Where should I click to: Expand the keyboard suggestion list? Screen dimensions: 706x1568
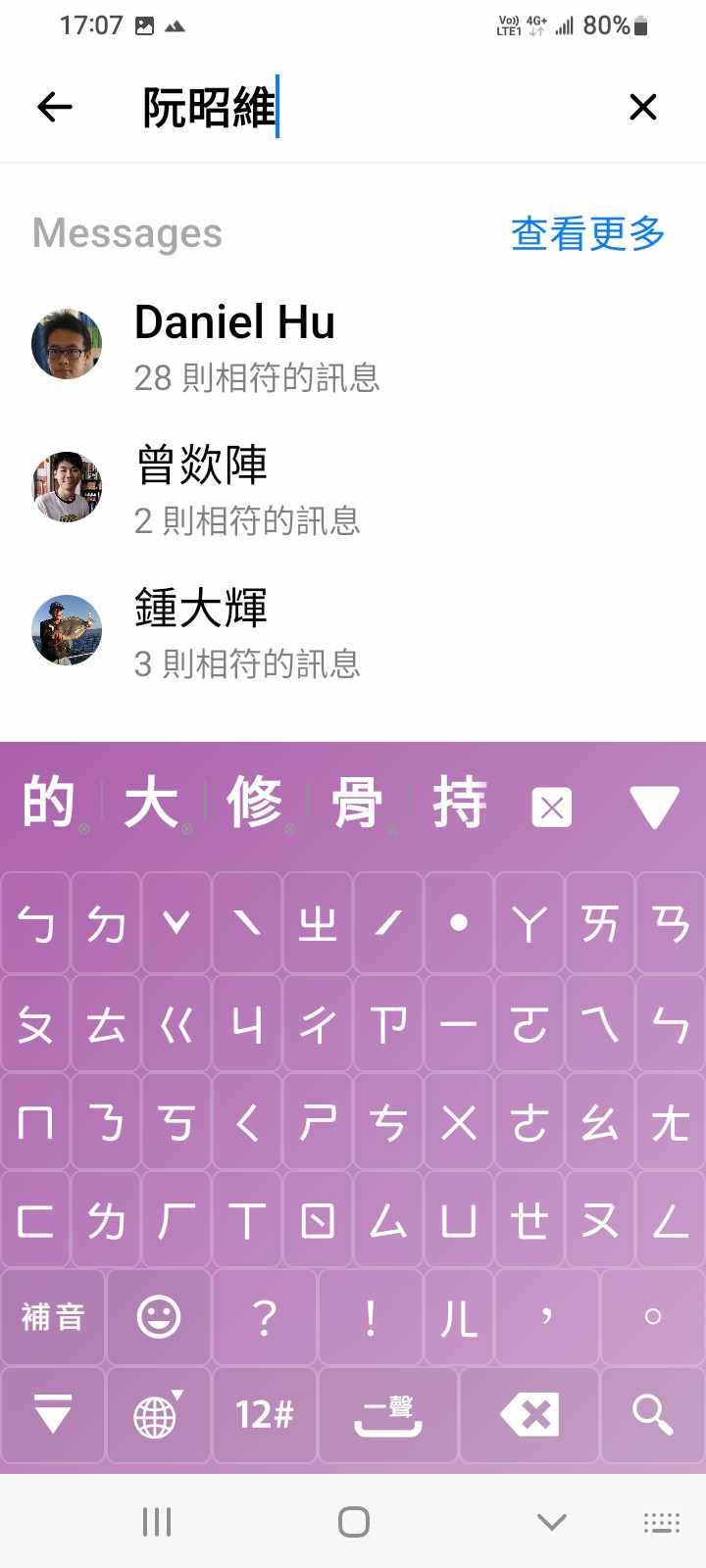pos(654,808)
